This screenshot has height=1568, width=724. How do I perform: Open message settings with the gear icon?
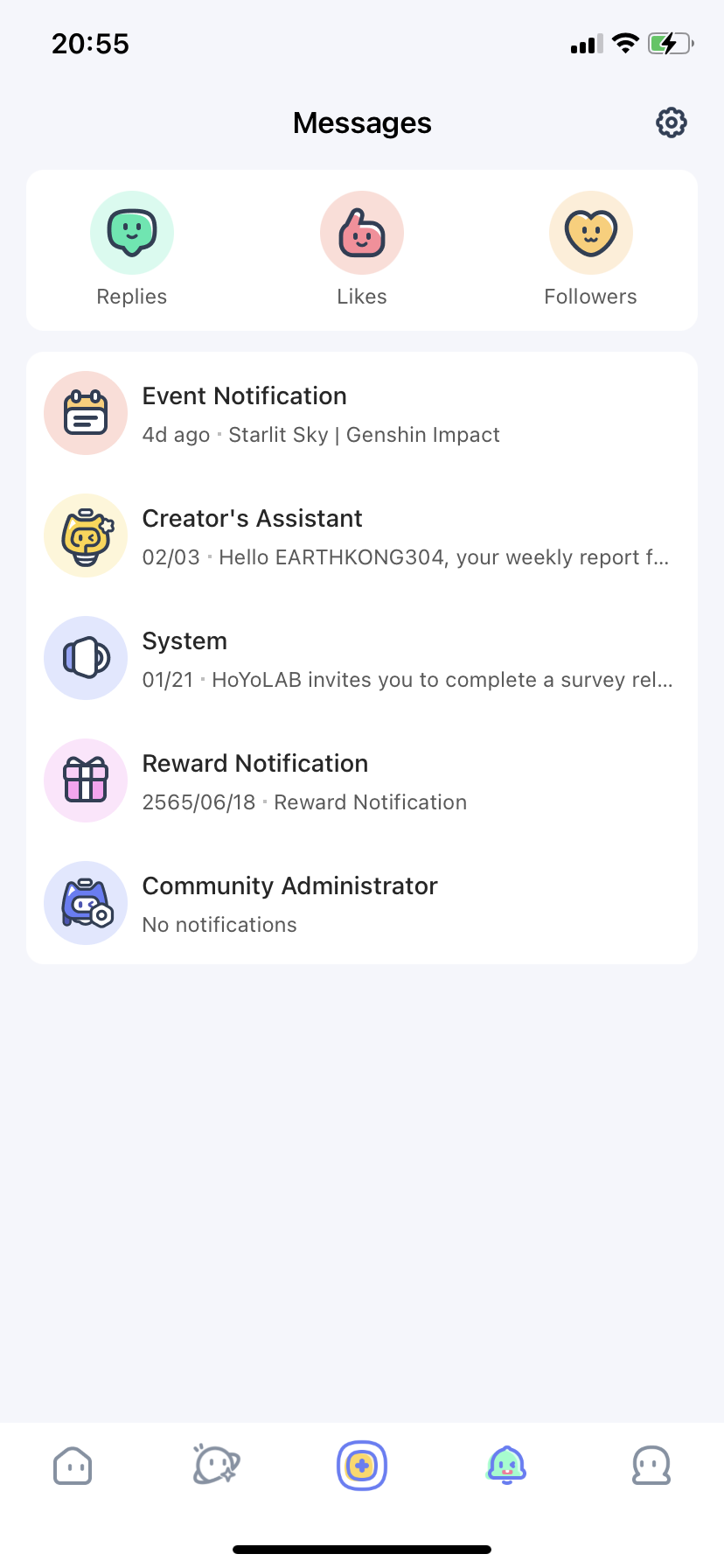(x=671, y=122)
